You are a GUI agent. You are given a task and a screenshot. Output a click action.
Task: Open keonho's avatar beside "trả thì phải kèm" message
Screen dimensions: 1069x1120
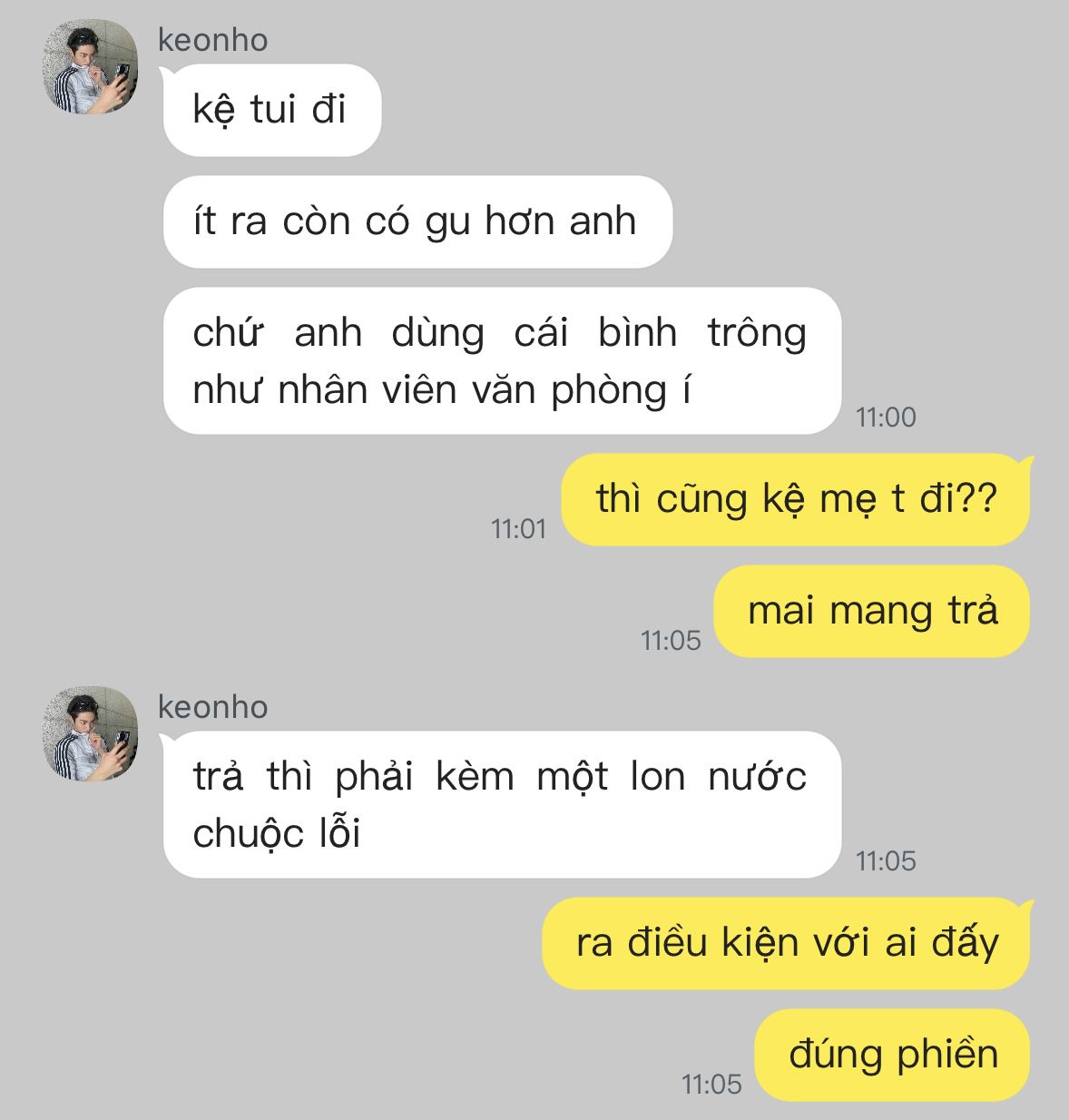pyautogui.click(x=92, y=733)
